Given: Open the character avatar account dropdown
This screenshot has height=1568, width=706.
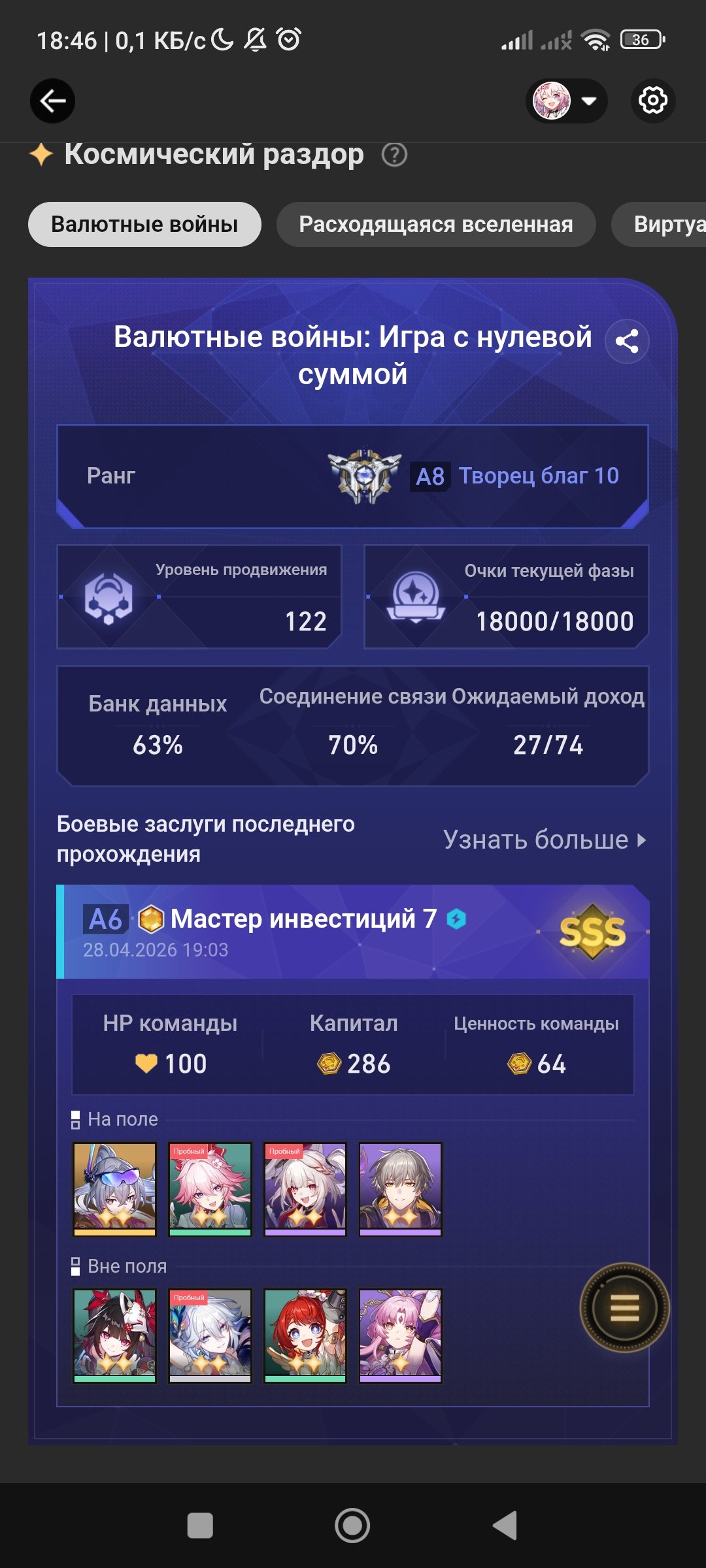Looking at the screenshot, I should (566, 101).
